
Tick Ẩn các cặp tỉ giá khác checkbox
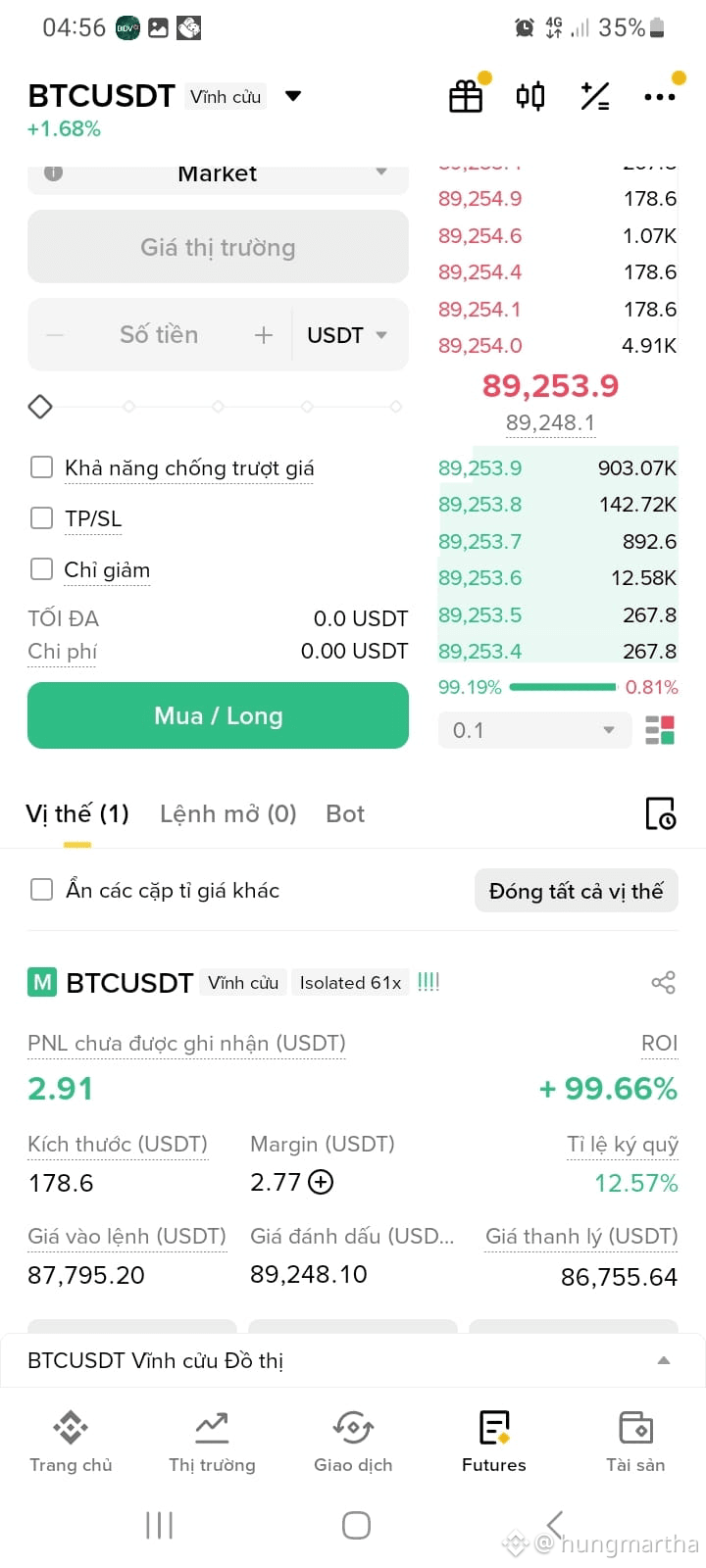click(x=41, y=889)
